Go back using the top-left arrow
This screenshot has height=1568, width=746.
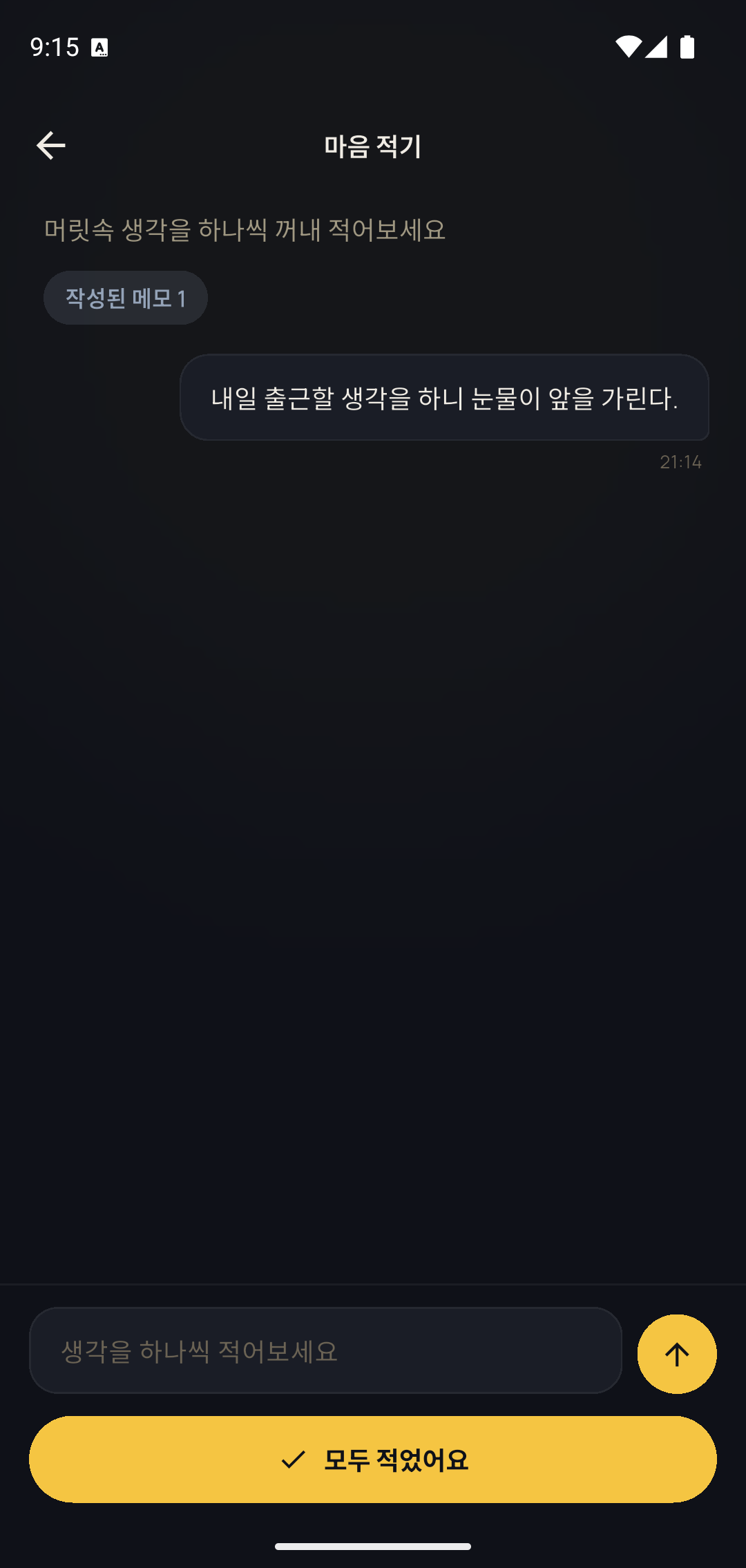[50, 146]
